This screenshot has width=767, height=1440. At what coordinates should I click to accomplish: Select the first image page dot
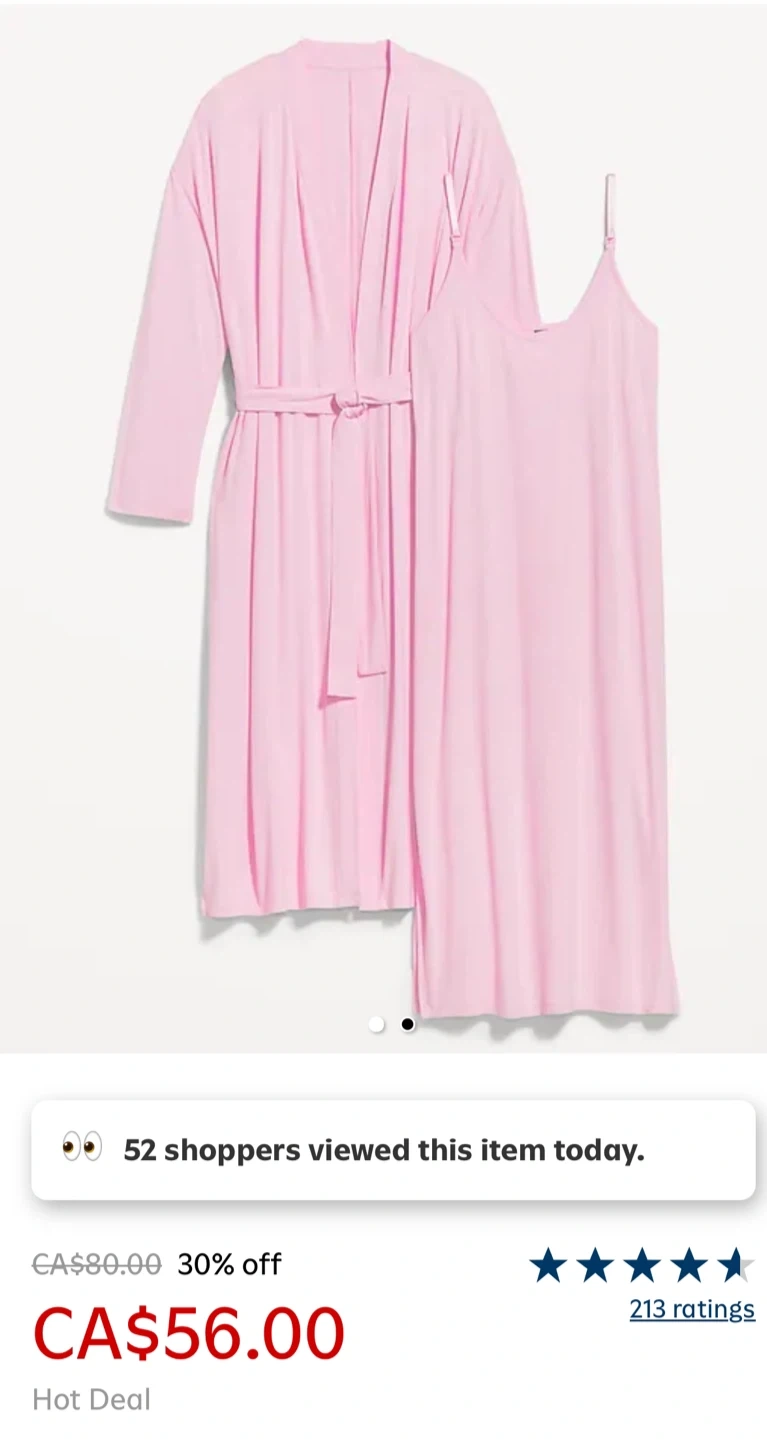pyautogui.click(x=377, y=1024)
